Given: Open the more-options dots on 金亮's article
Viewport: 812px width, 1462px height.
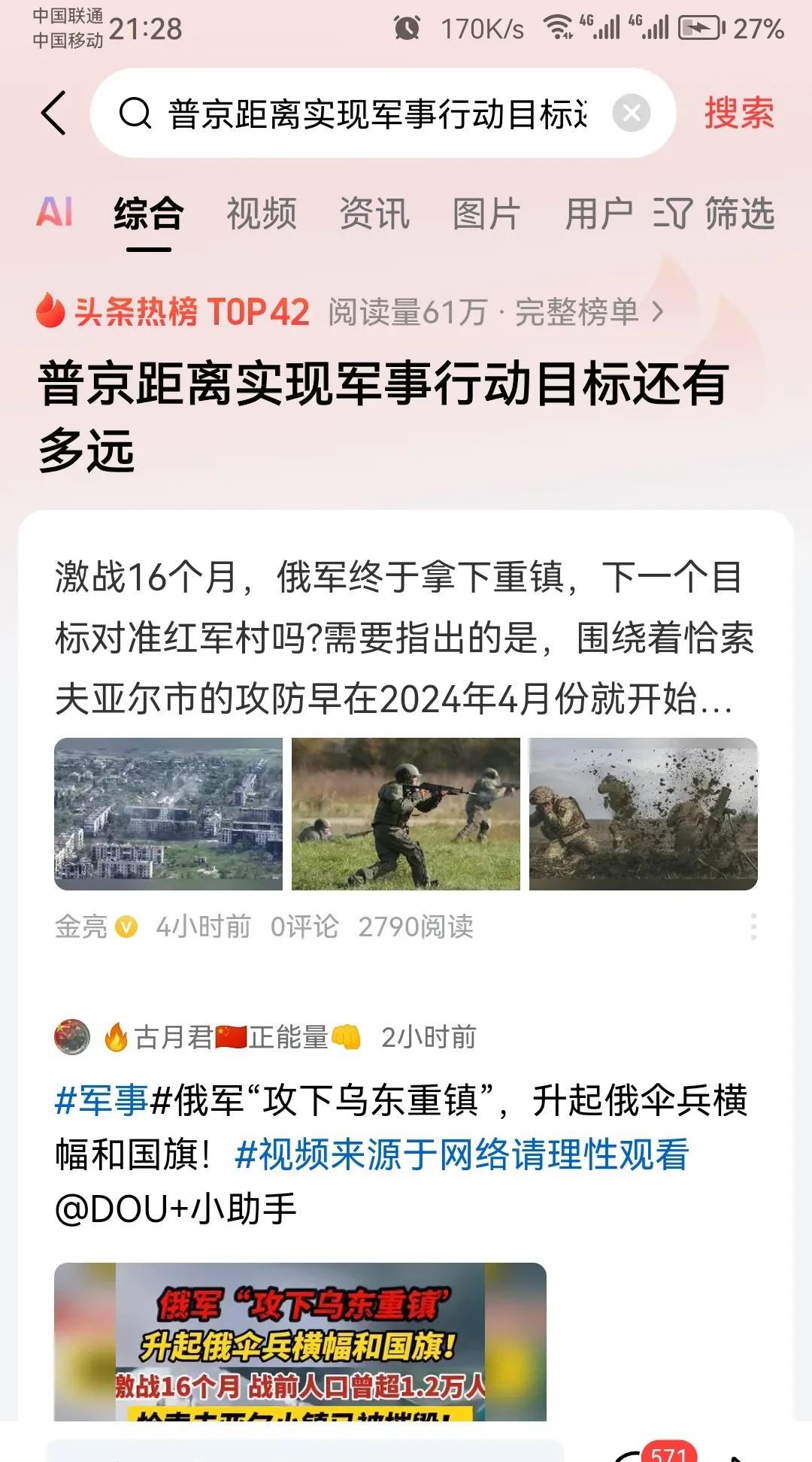Looking at the screenshot, I should point(753,927).
